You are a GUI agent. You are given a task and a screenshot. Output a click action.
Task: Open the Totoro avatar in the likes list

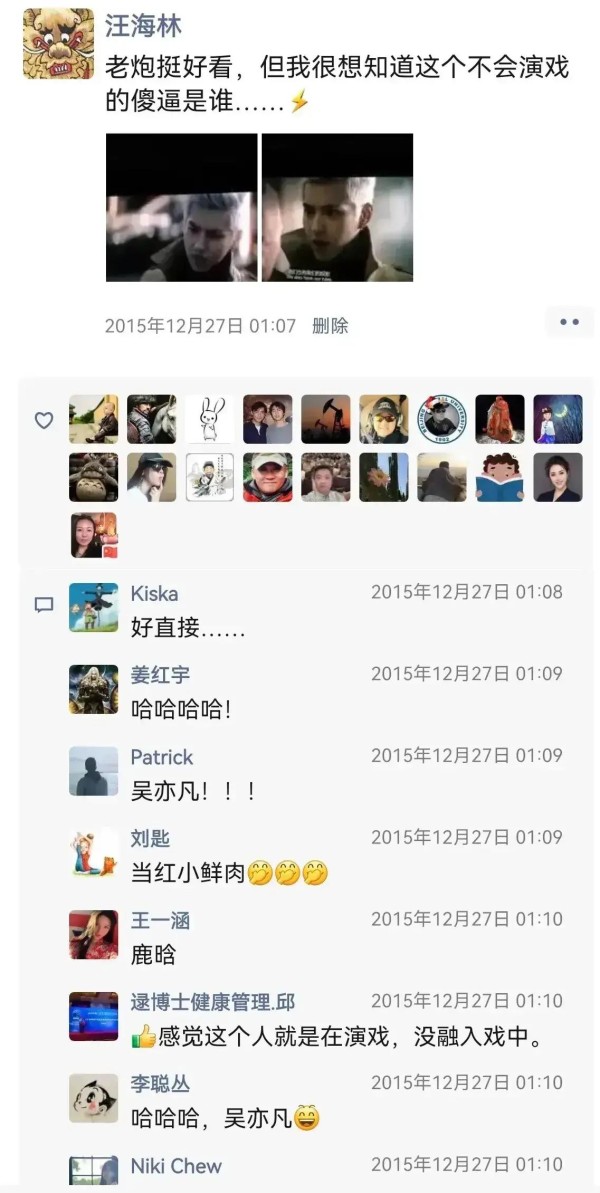[x=94, y=477]
